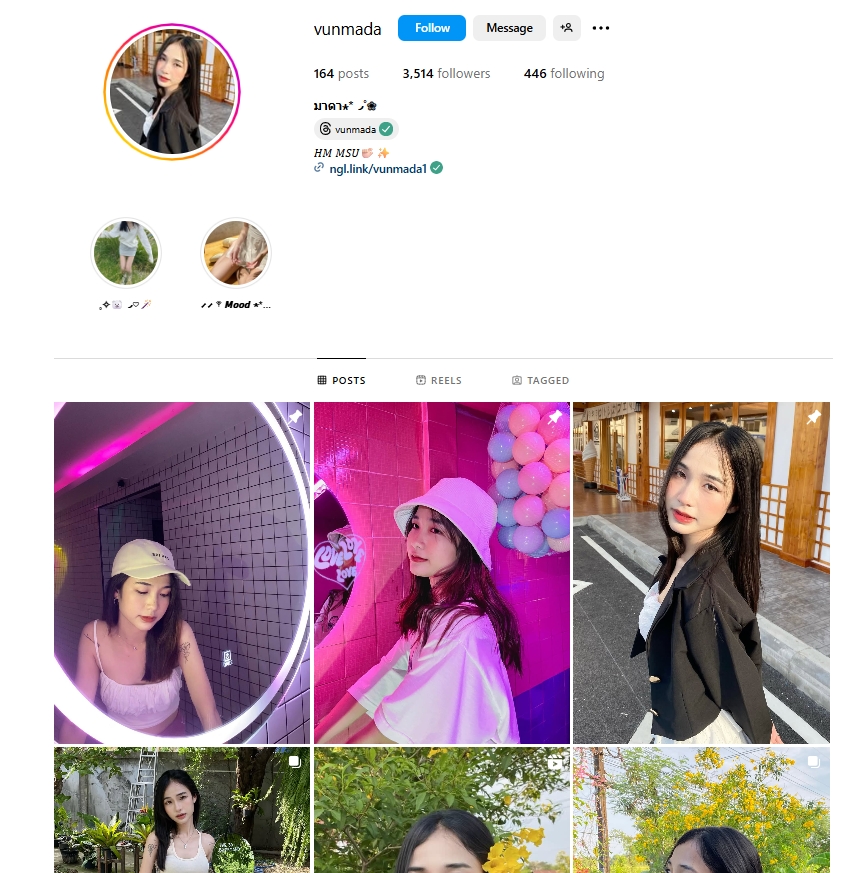Open the followers list
The width and height of the screenshot is (860, 873).
tap(446, 73)
